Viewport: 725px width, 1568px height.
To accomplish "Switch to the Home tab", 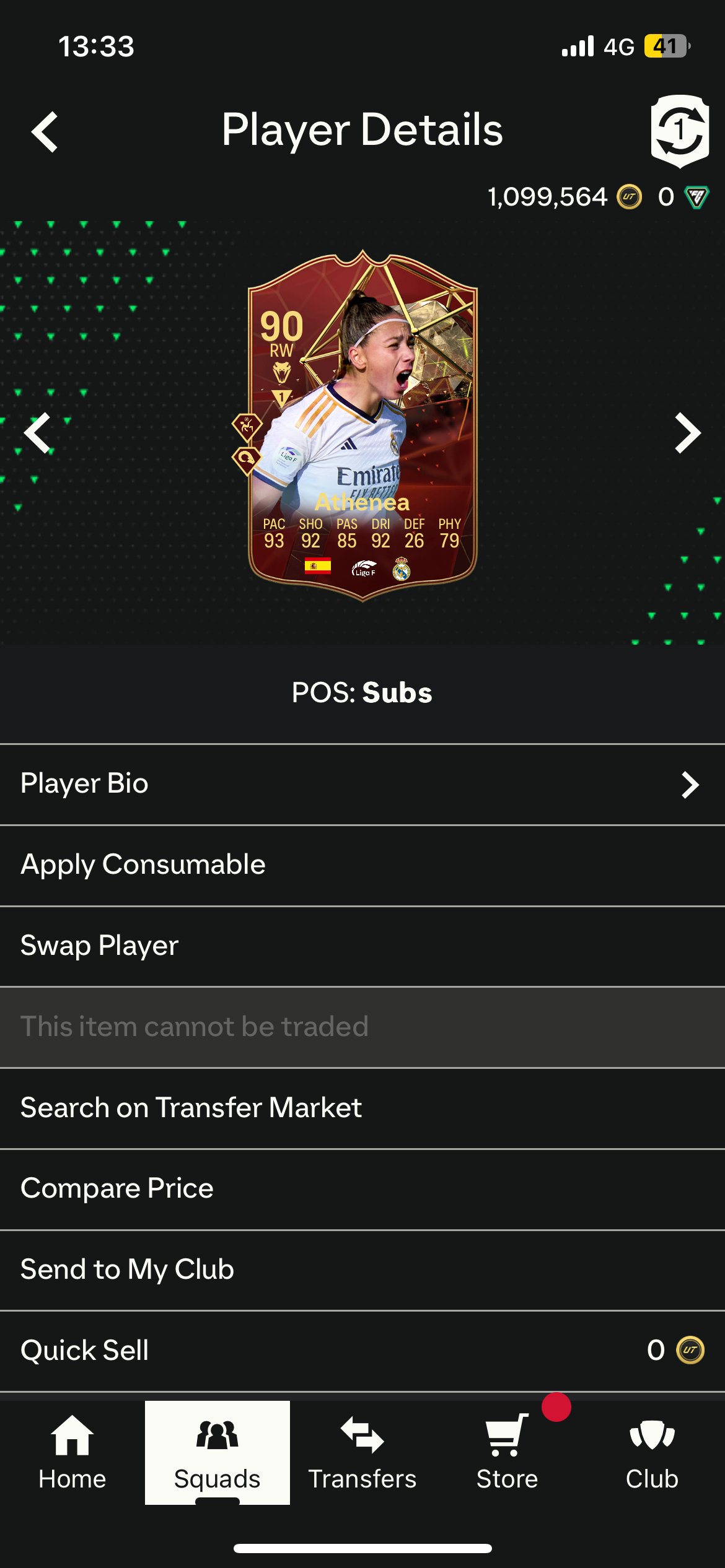I will [72, 1453].
